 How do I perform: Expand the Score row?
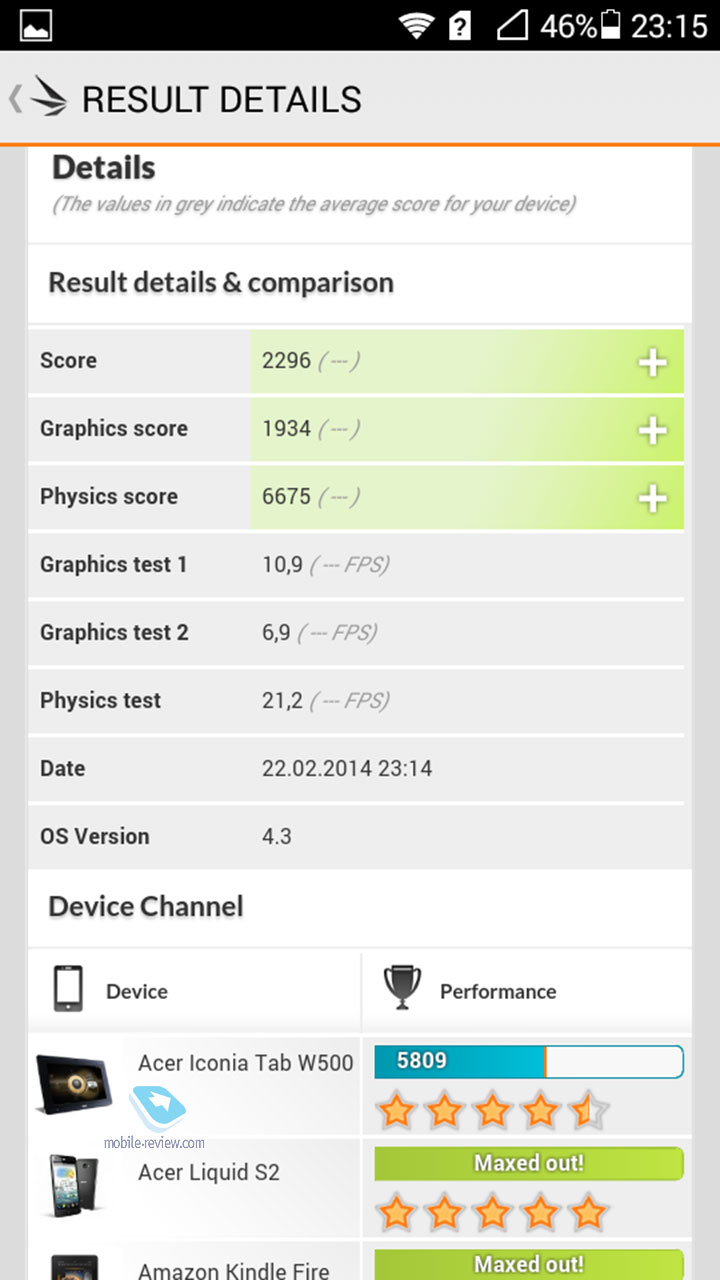pyautogui.click(x=653, y=362)
